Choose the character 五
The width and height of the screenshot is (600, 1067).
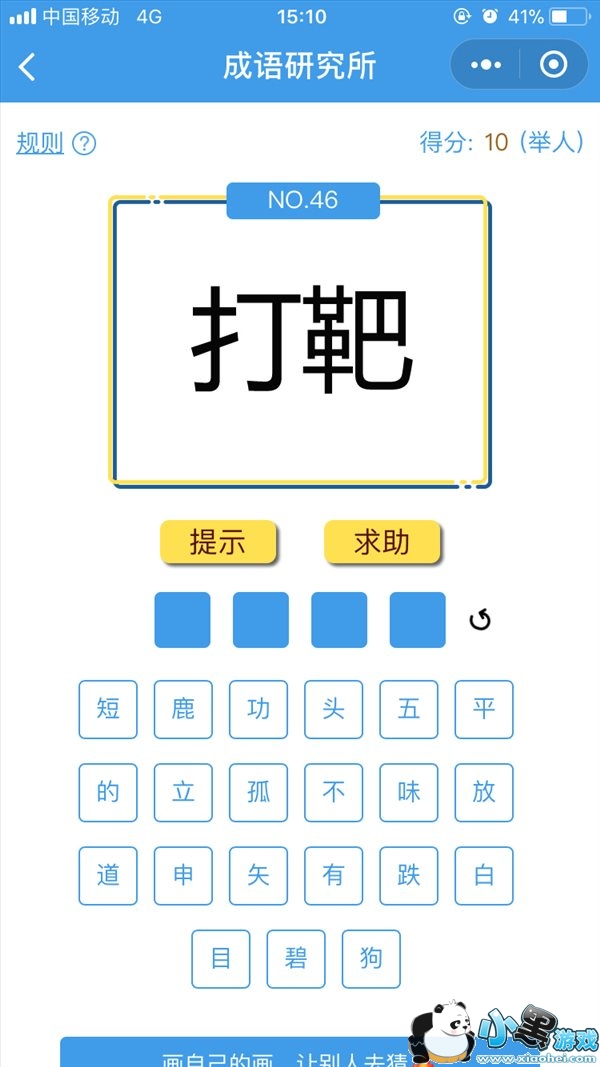[409, 710]
